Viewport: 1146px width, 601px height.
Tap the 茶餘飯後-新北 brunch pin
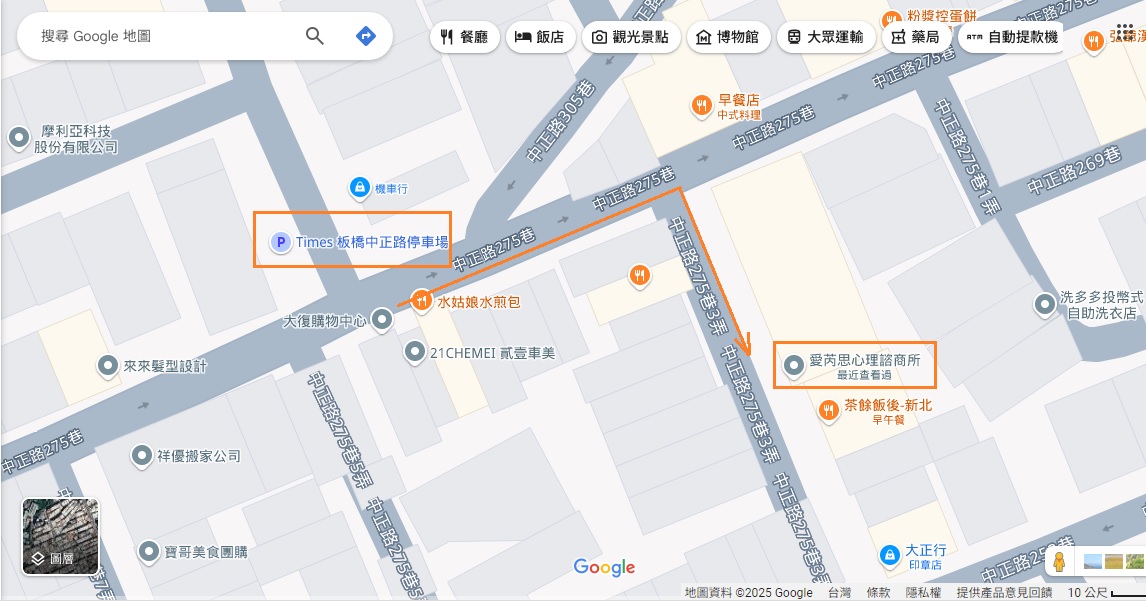(x=828, y=409)
